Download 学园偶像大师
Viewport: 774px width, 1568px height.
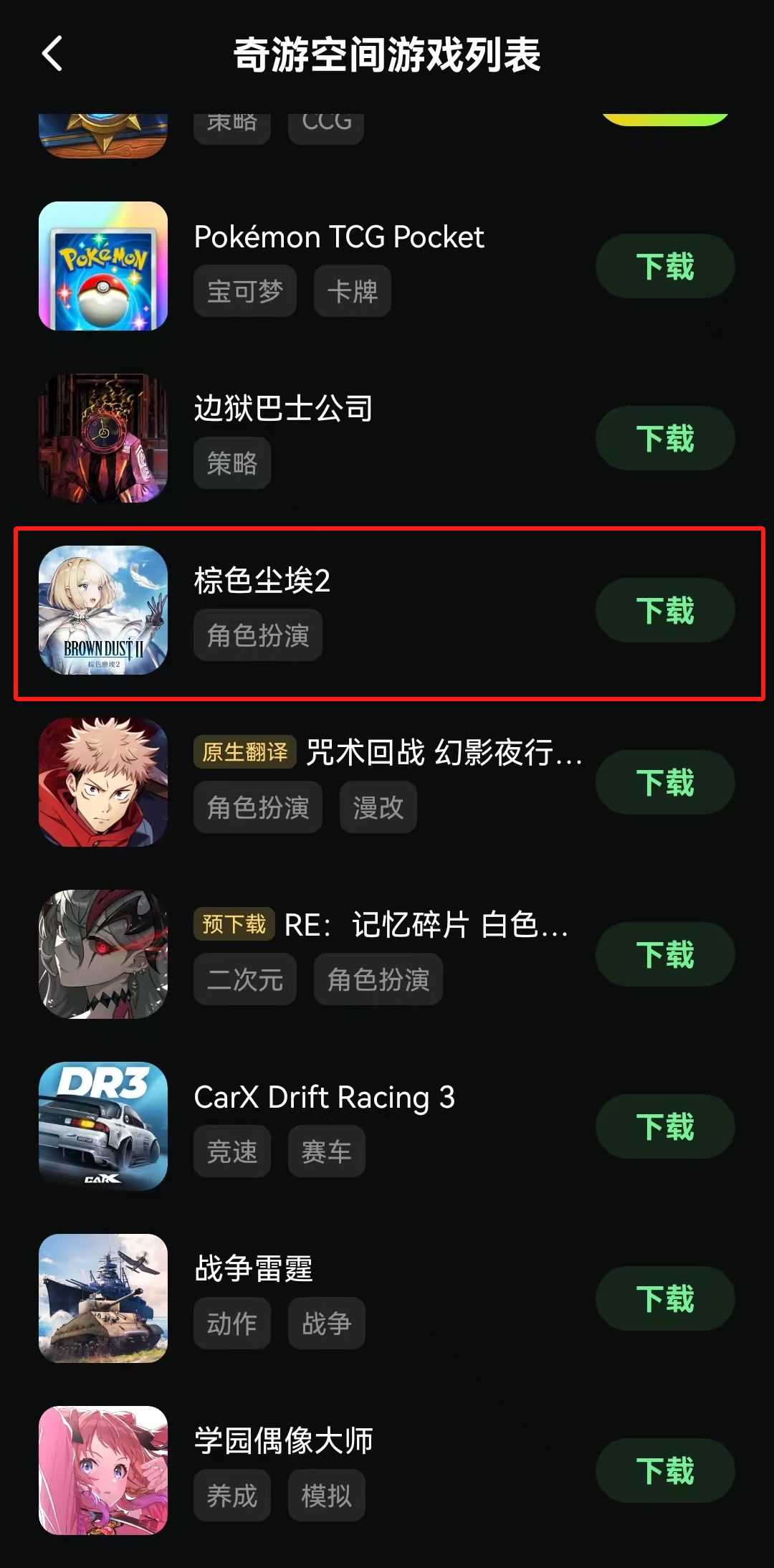[x=665, y=1471]
